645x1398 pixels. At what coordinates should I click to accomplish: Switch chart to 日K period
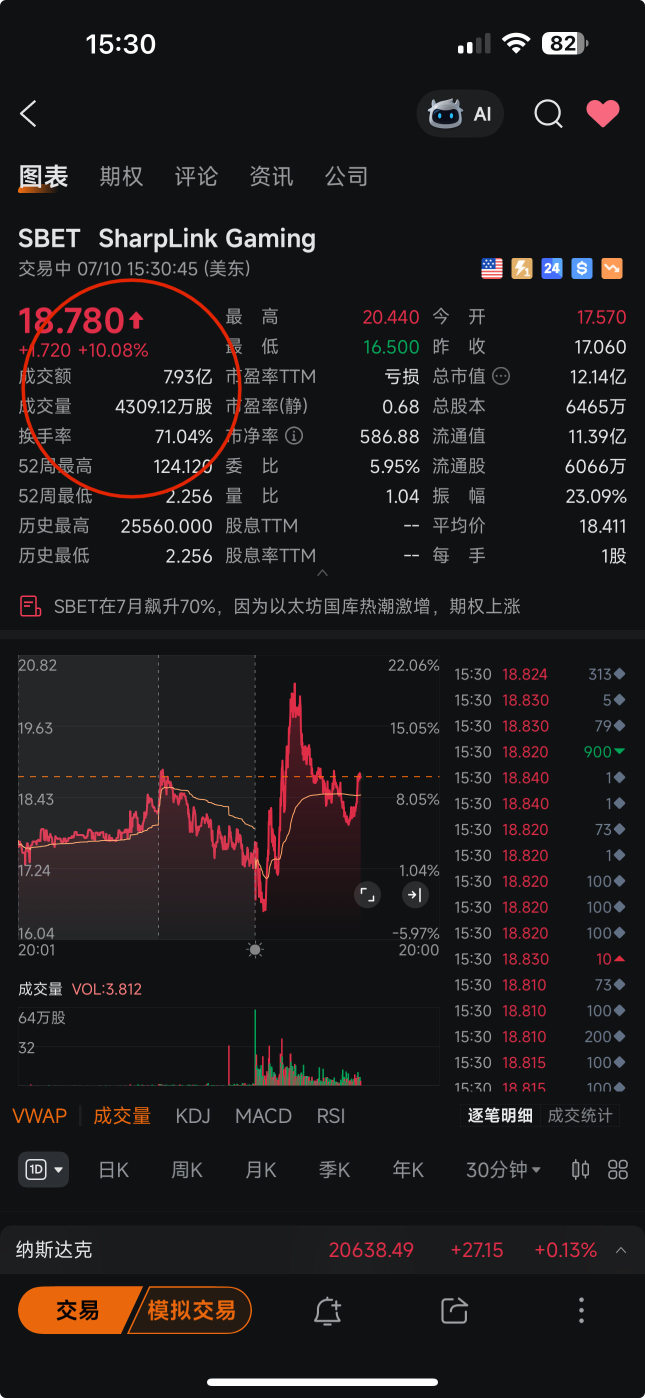coord(113,1169)
